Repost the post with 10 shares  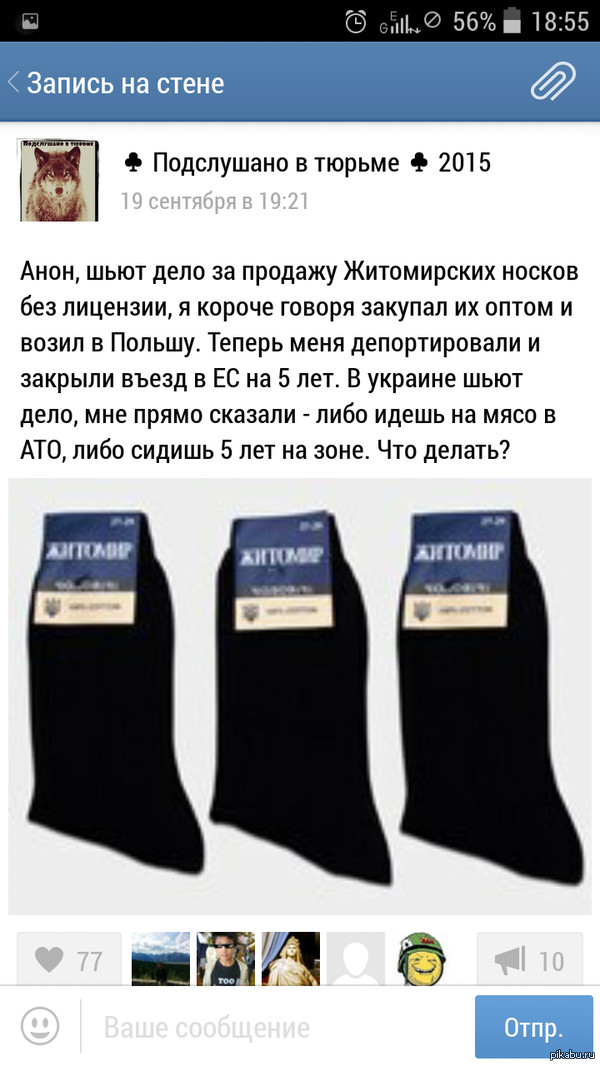pyautogui.click(x=530, y=961)
